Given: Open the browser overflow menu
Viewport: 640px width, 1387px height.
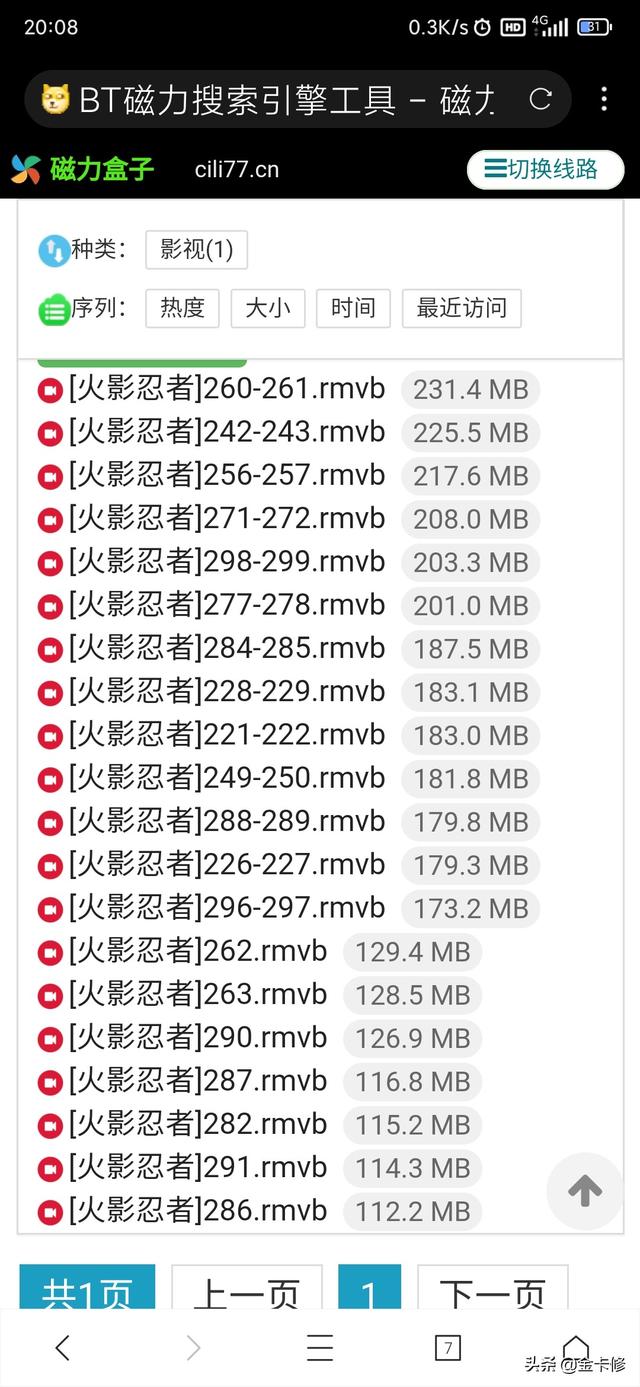Looking at the screenshot, I should (x=603, y=100).
